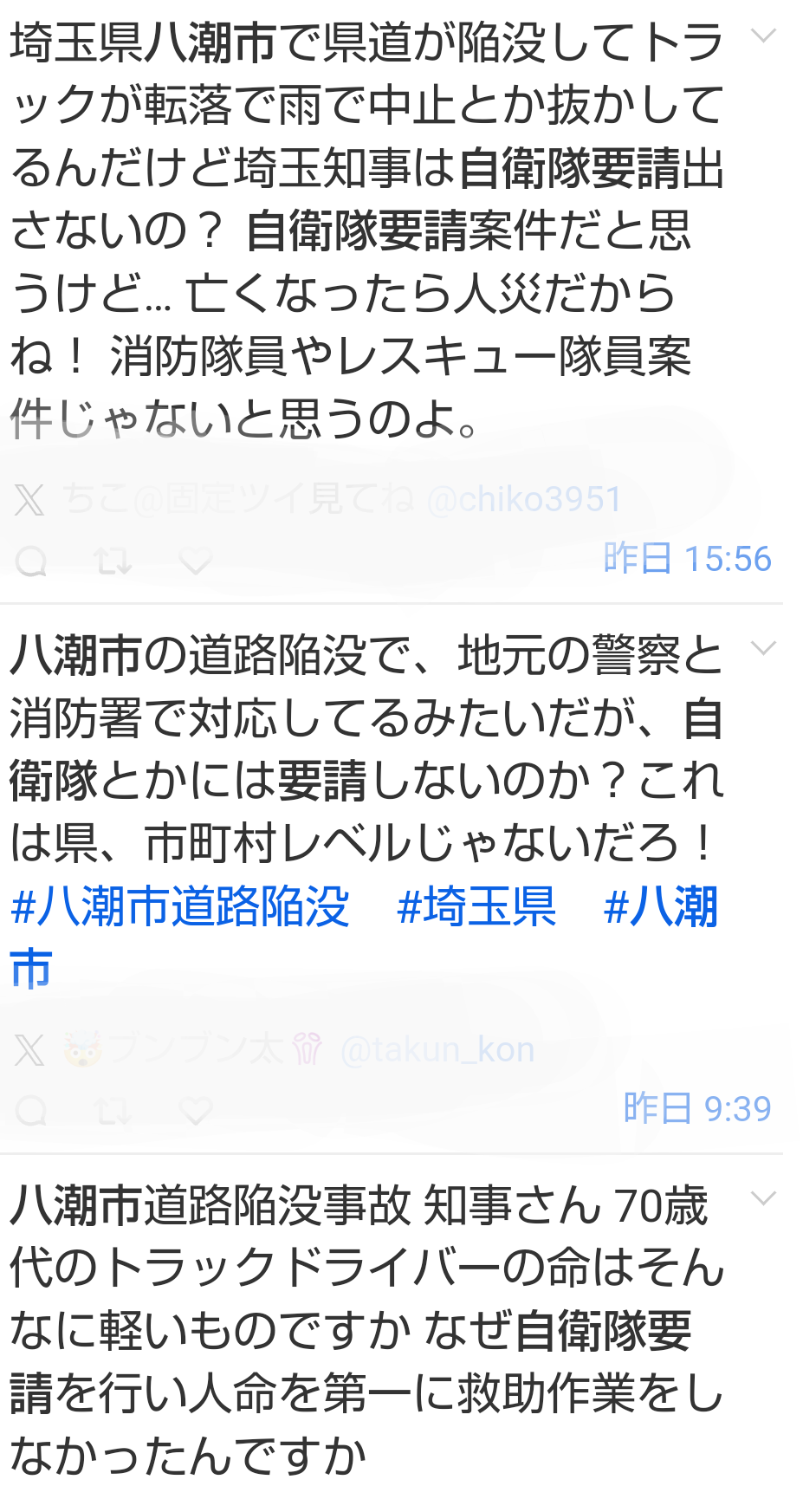Screen dimensions: 803x1512
Task: Reply to the tweet posted 昨日 9:39
Action: click(31, 1110)
